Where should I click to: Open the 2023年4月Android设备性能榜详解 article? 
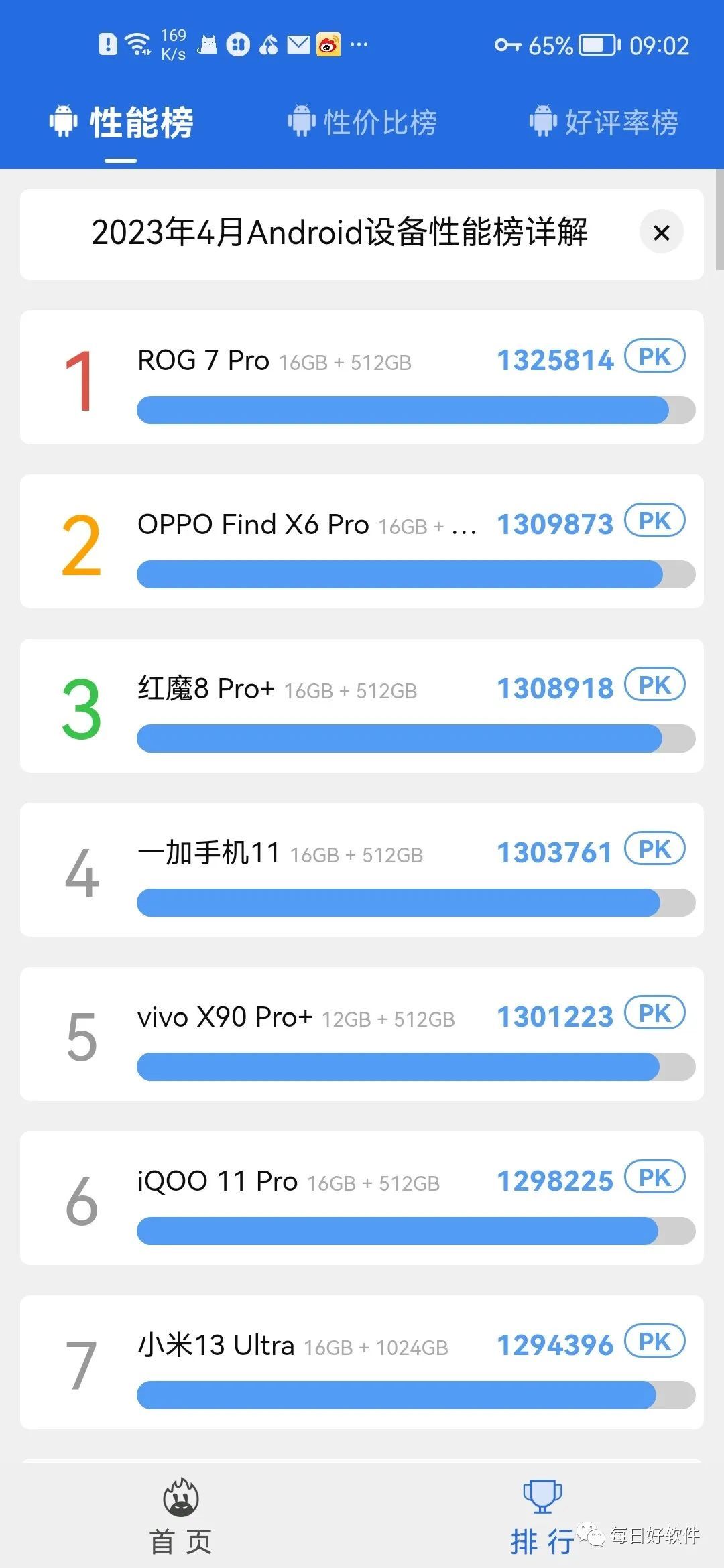339,233
